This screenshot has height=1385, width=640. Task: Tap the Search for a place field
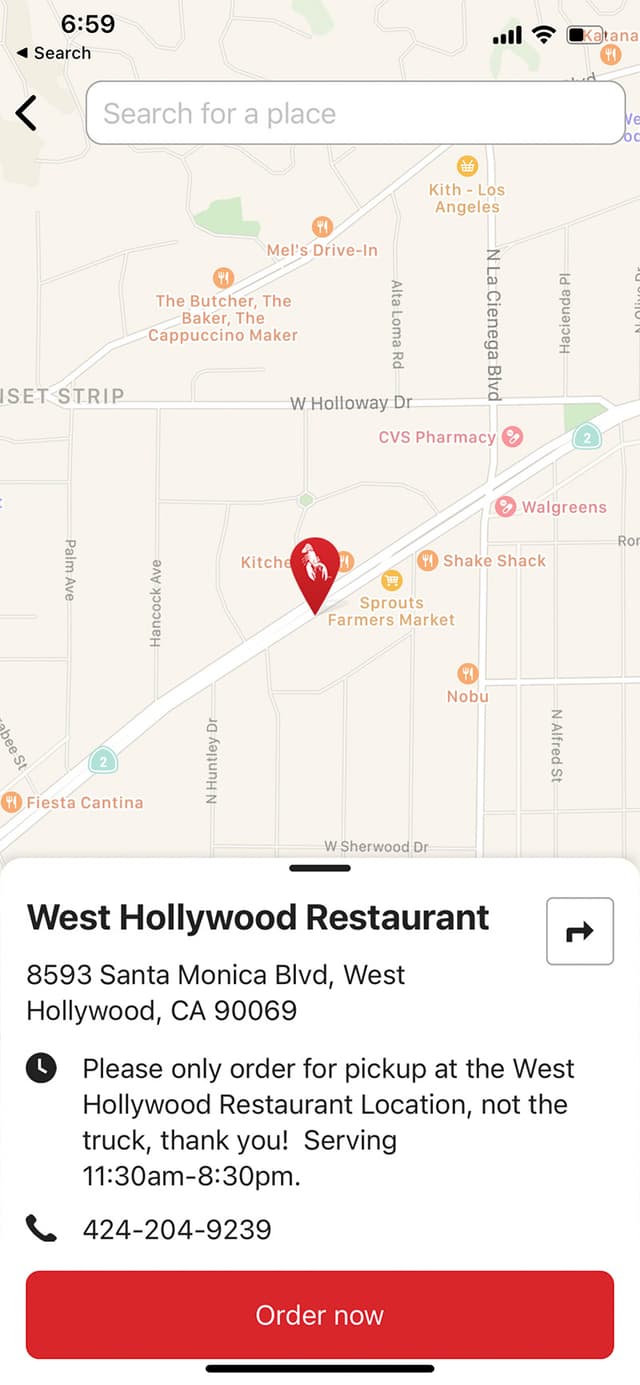click(x=355, y=113)
